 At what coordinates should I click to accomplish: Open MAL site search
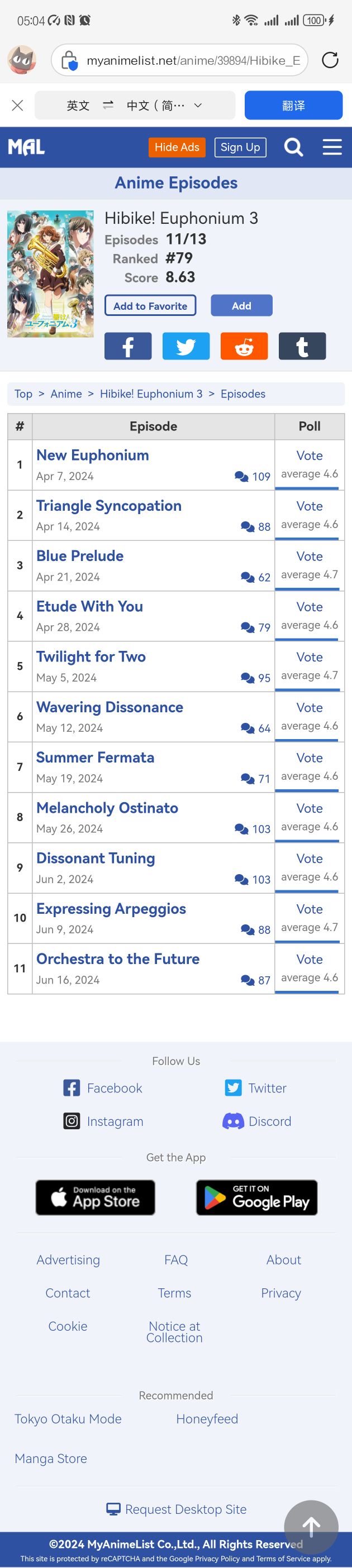tap(293, 147)
